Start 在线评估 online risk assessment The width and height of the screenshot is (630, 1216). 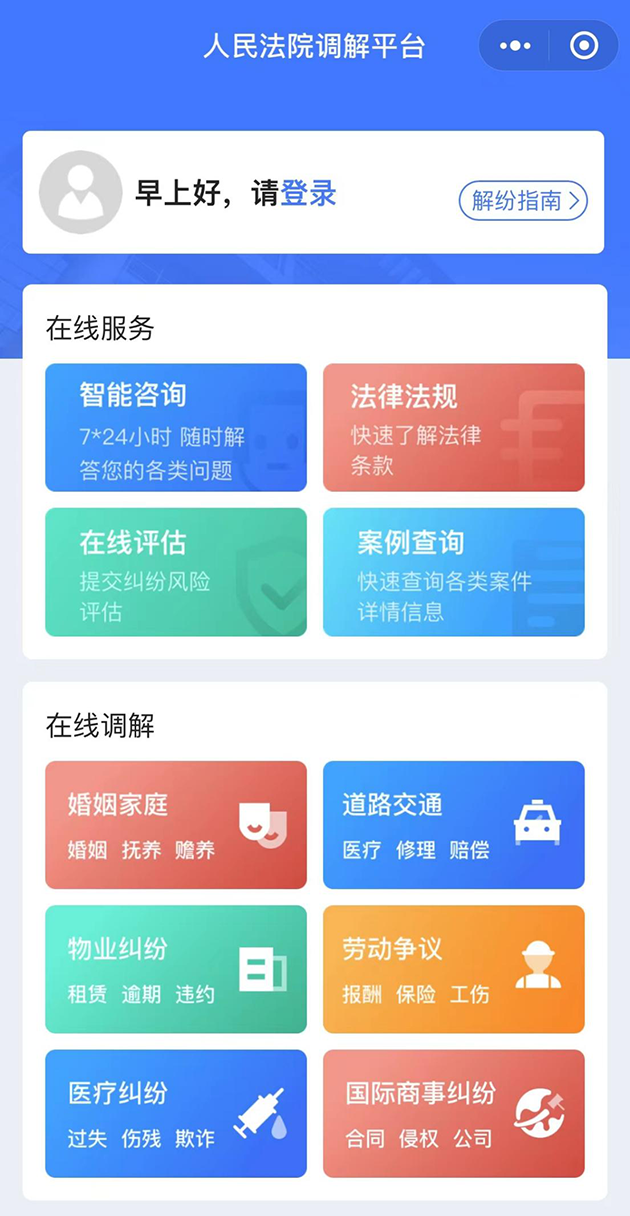pyautogui.click(x=176, y=572)
